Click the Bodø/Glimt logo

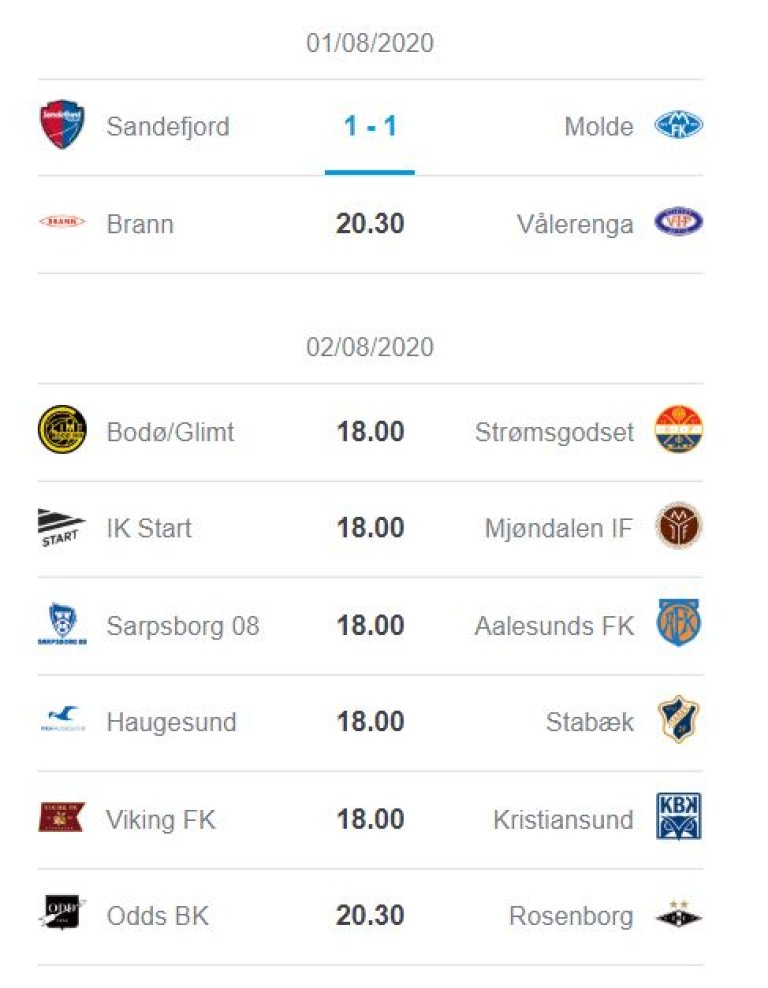[63, 432]
